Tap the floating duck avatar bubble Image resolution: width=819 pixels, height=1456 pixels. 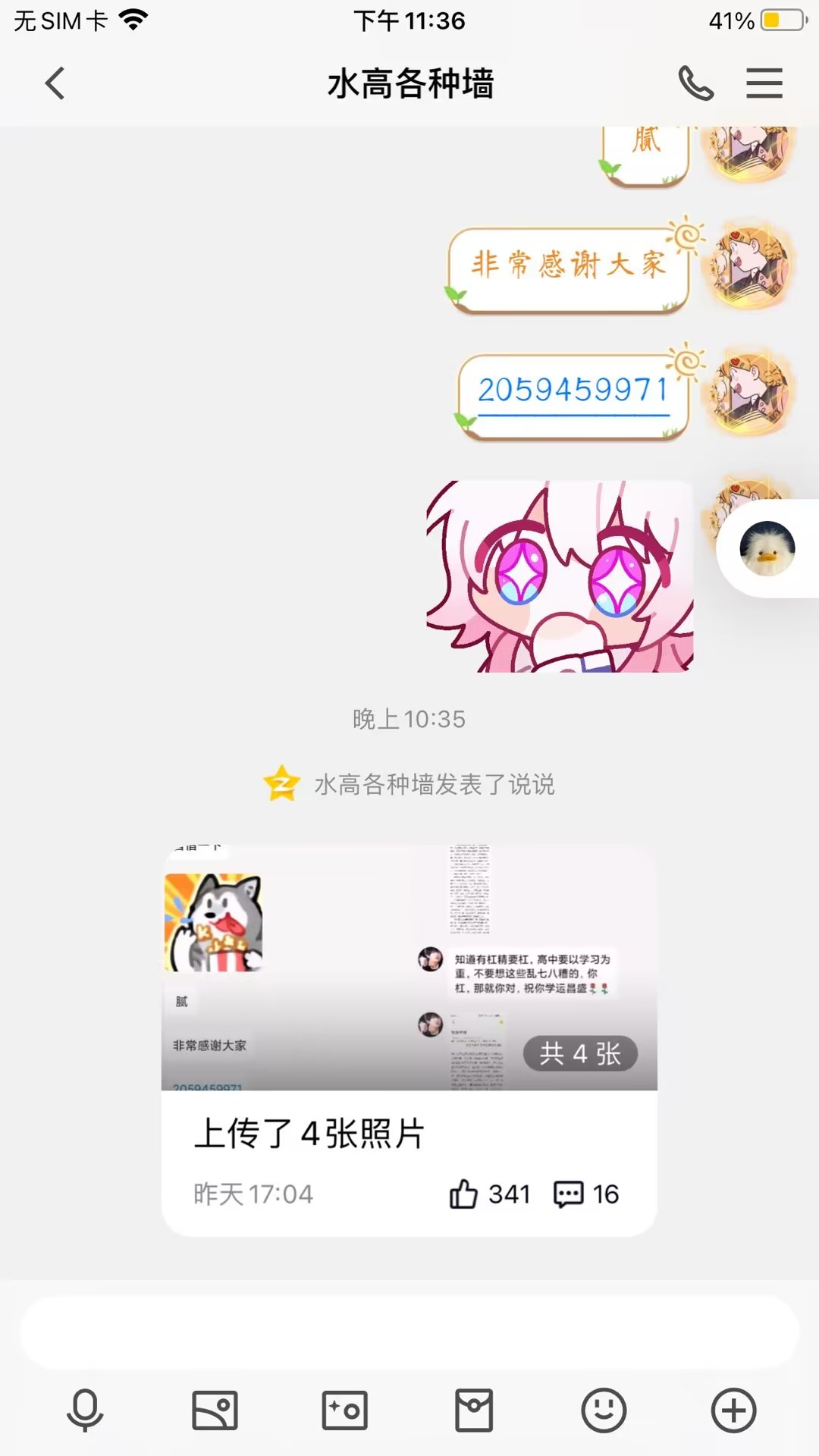pyautogui.click(x=767, y=548)
